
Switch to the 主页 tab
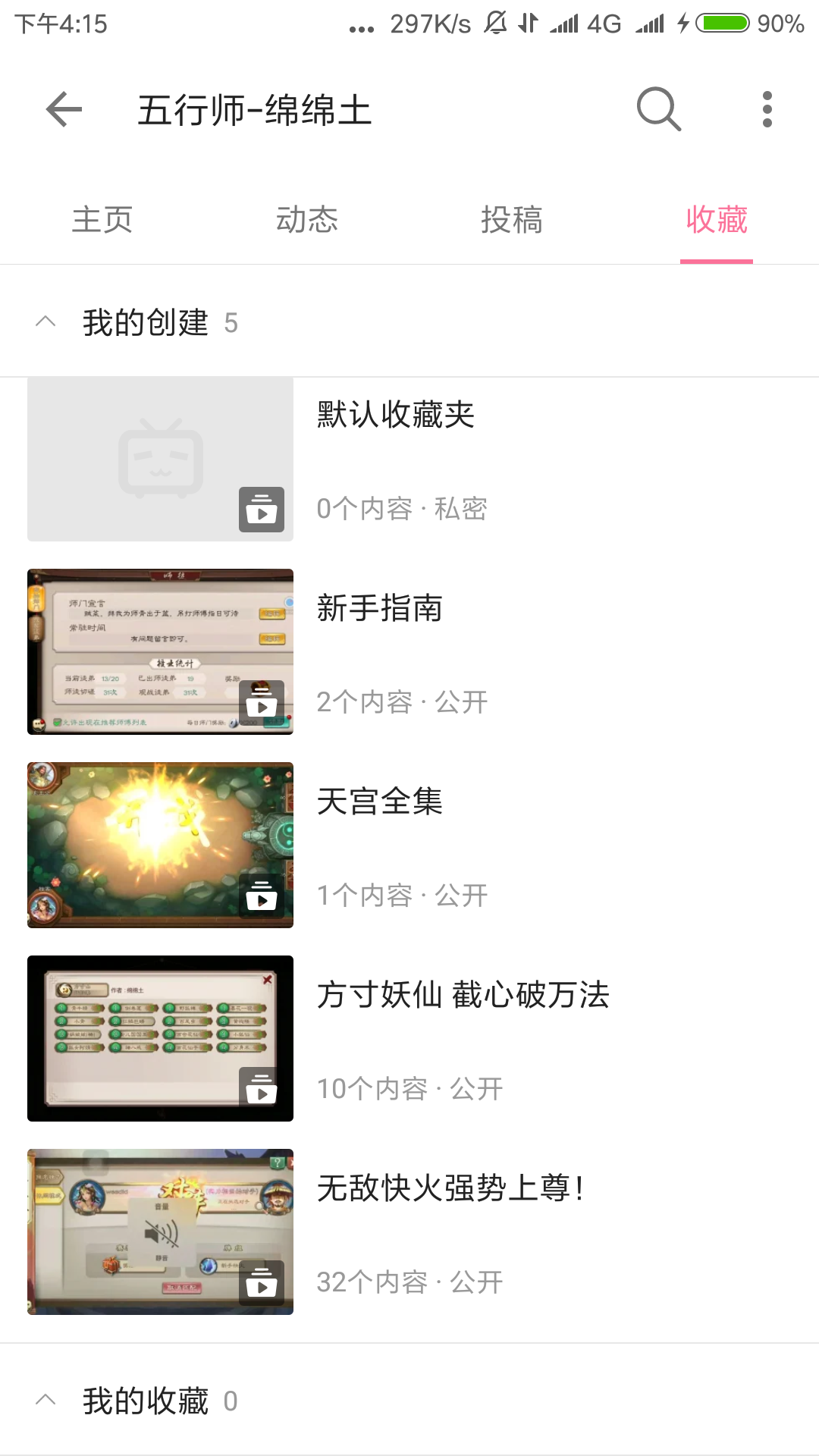(x=102, y=220)
